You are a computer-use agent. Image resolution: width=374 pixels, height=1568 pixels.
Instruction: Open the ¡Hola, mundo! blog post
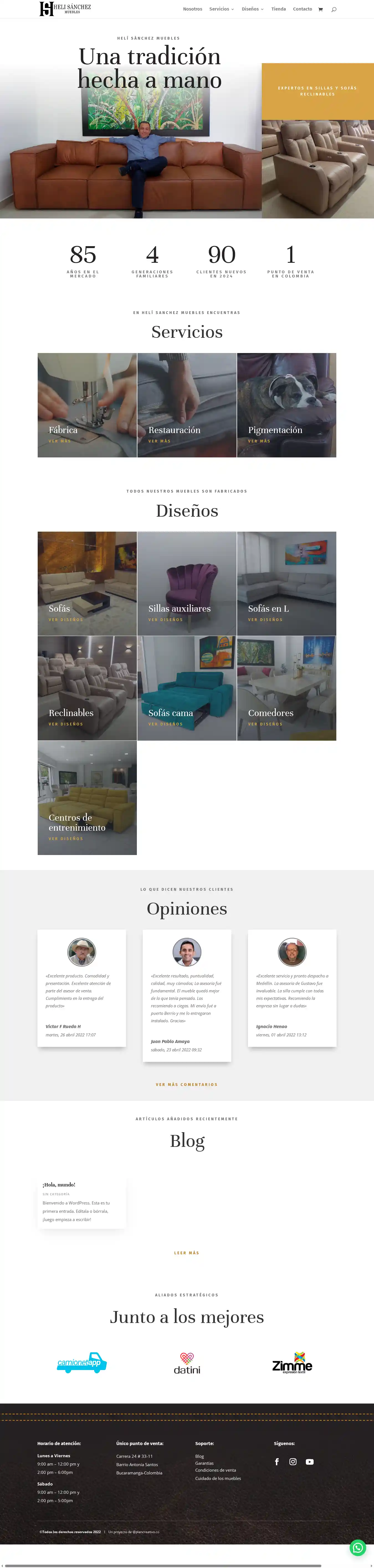[59, 1185]
